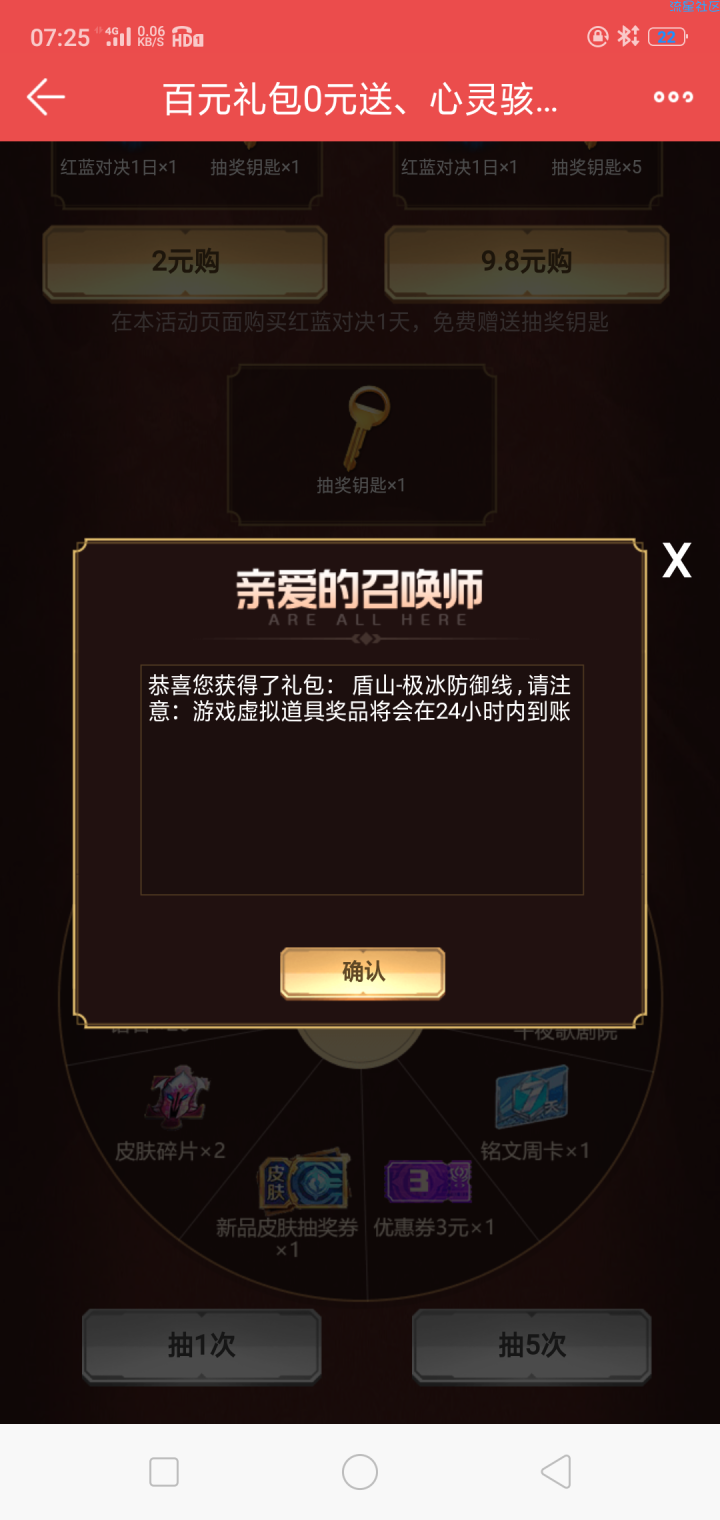The image size is (720, 1520).
Task: Open recent apps from navigation bar
Action: [164, 1472]
